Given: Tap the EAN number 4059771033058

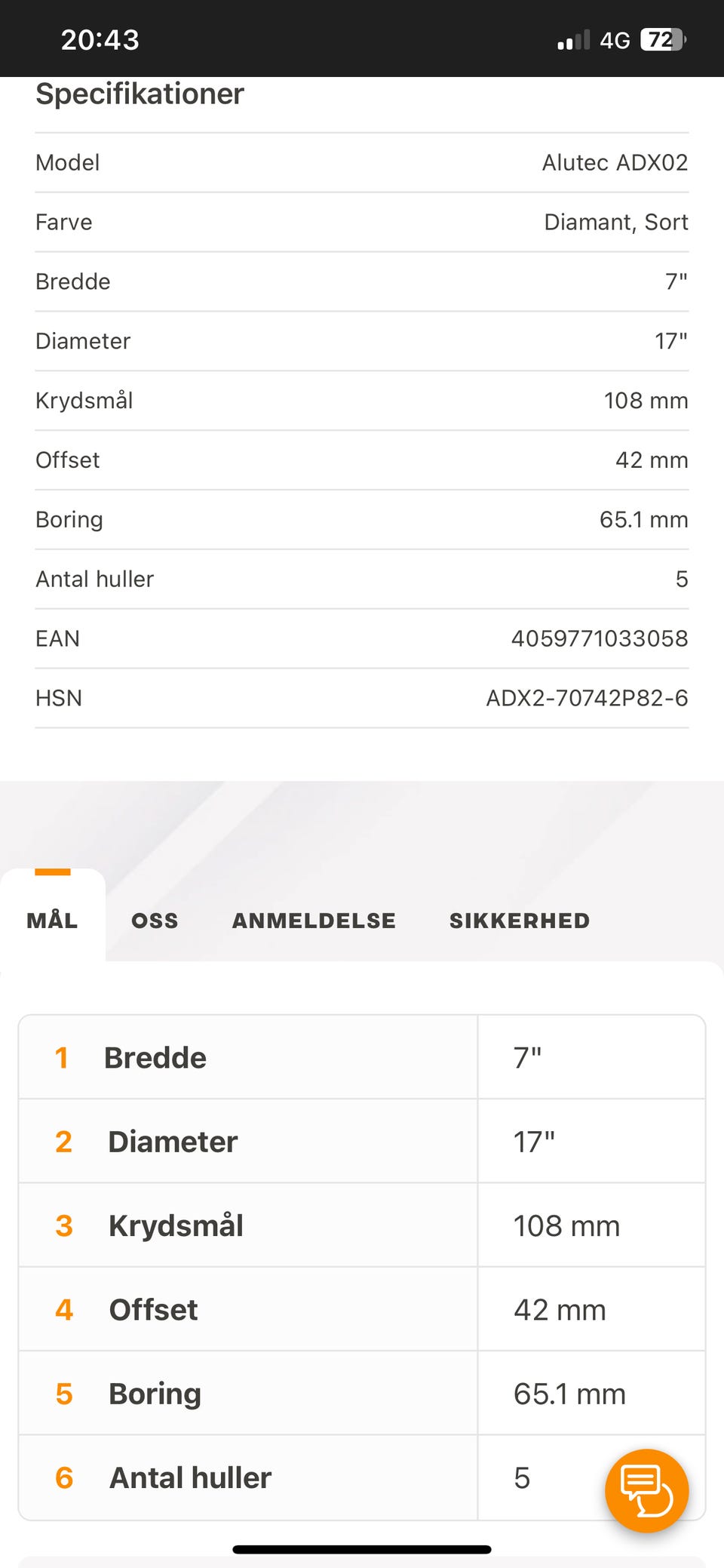Looking at the screenshot, I should coord(597,638).
